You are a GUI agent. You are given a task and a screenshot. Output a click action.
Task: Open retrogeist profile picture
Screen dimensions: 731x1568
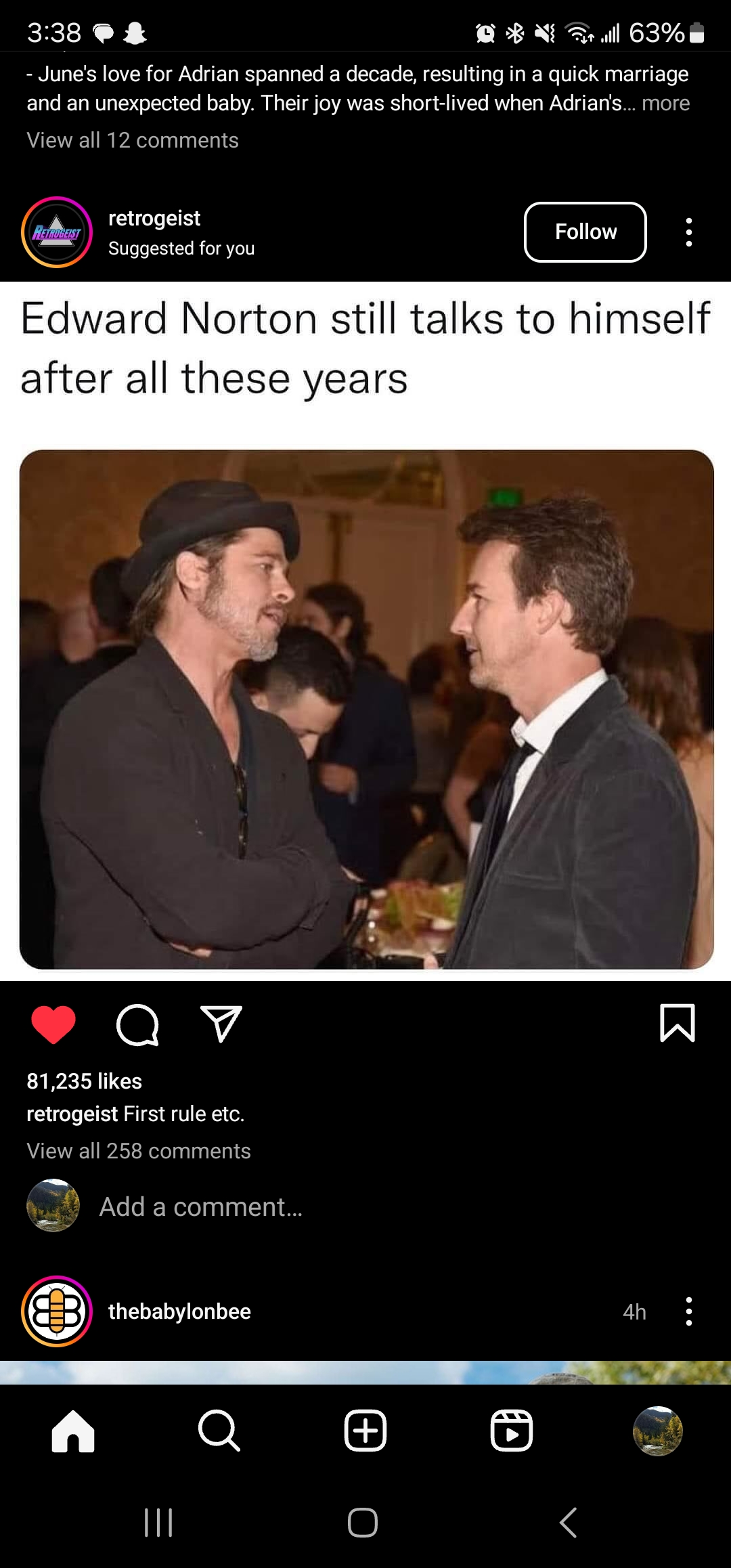point(57,232)
